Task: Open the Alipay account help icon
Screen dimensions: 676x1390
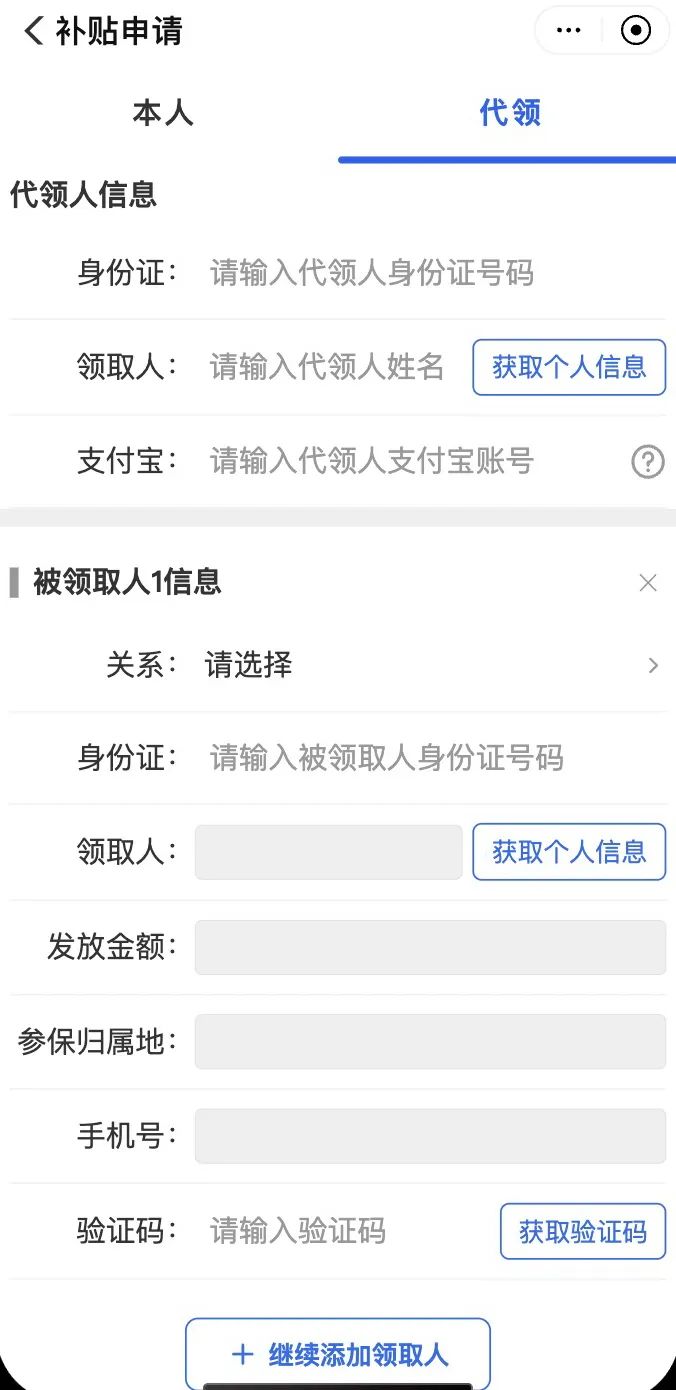Action: (648, 461)
